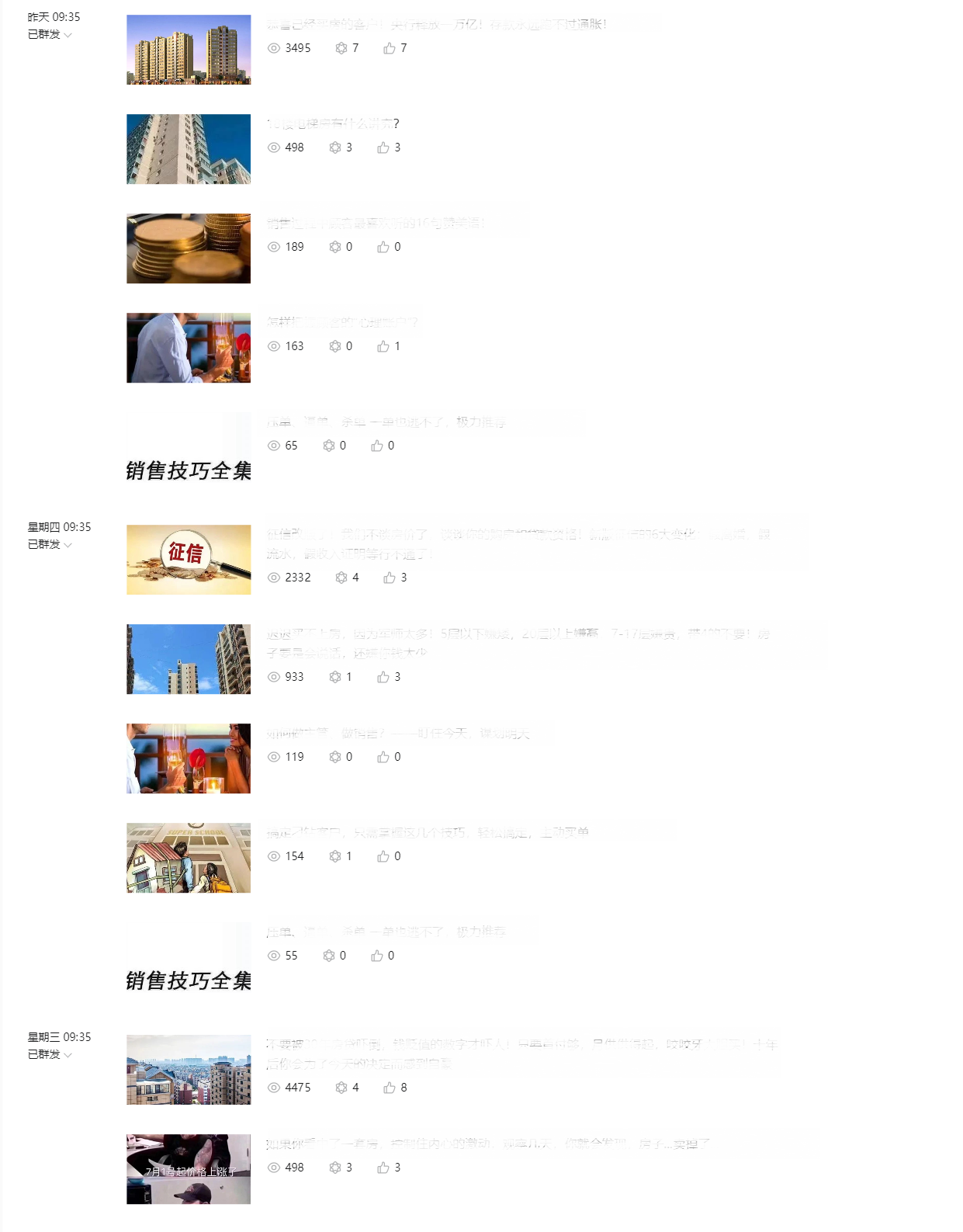Expand the 已群发 dropdown under 昨天 09:35

click(50, 35)
